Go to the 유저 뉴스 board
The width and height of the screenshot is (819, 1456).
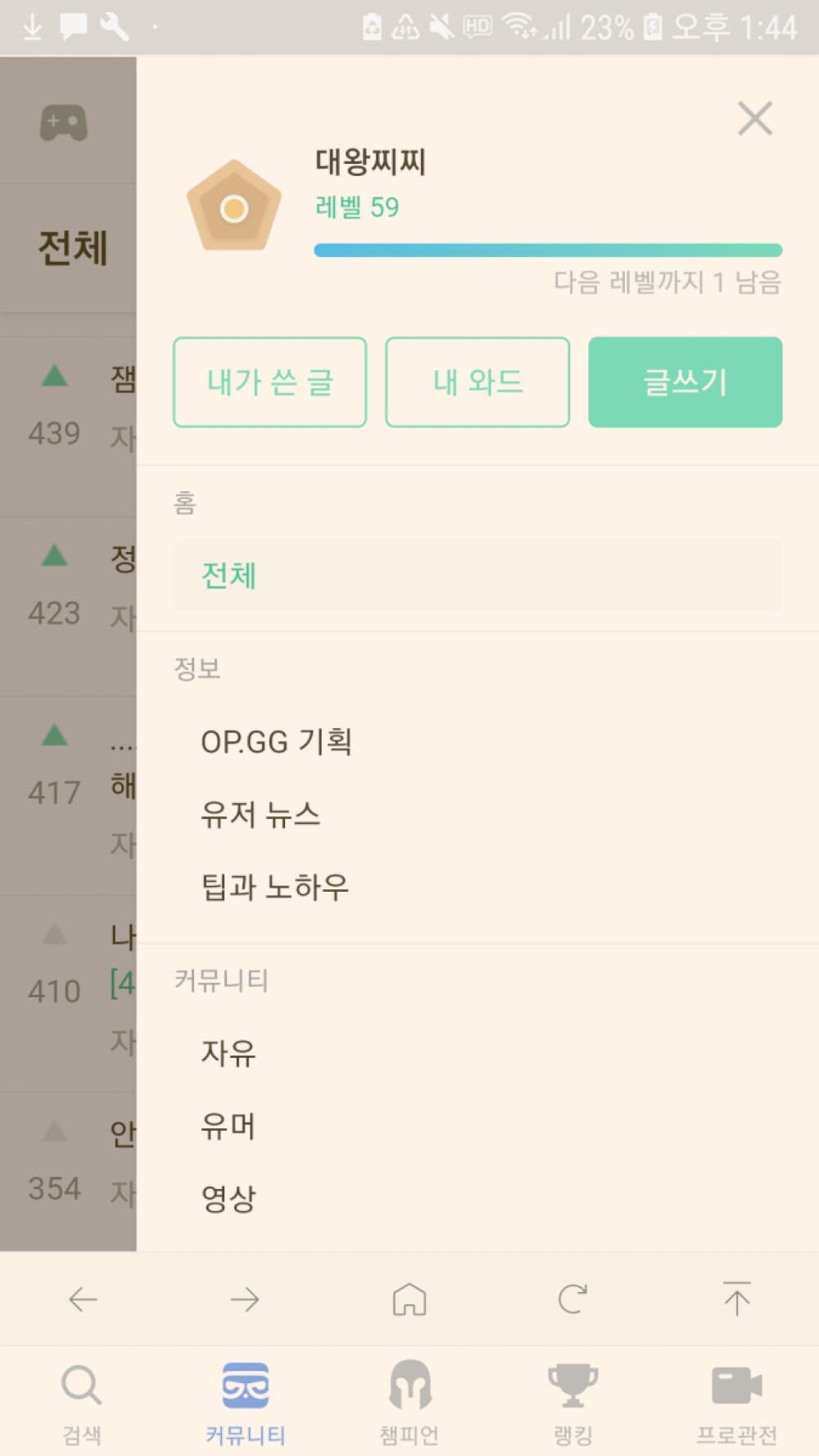260,815
